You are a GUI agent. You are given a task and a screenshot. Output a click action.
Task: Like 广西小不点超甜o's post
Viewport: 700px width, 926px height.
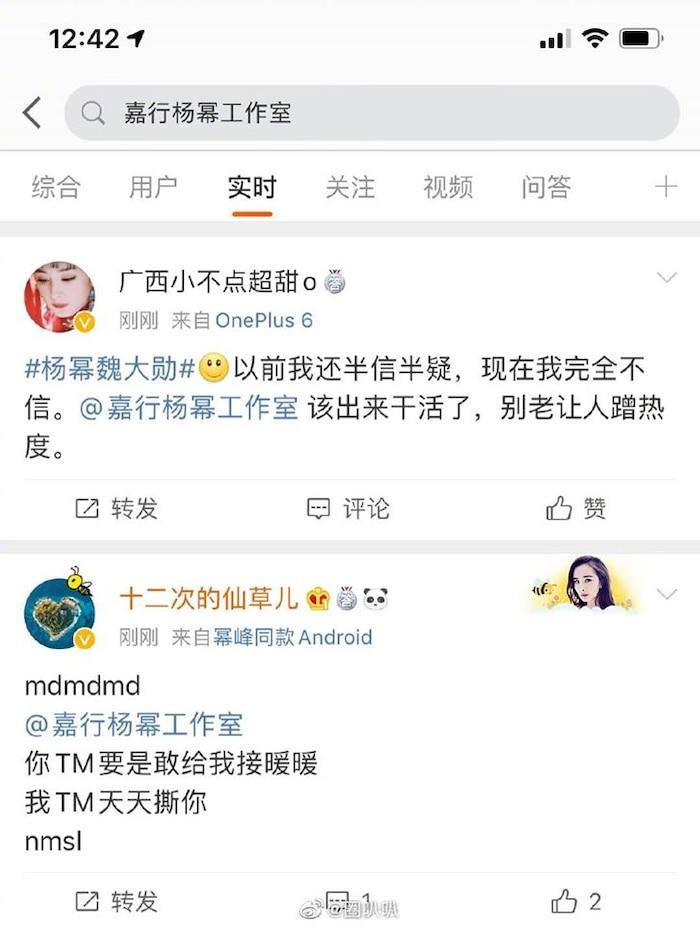(x=577, y=509)
